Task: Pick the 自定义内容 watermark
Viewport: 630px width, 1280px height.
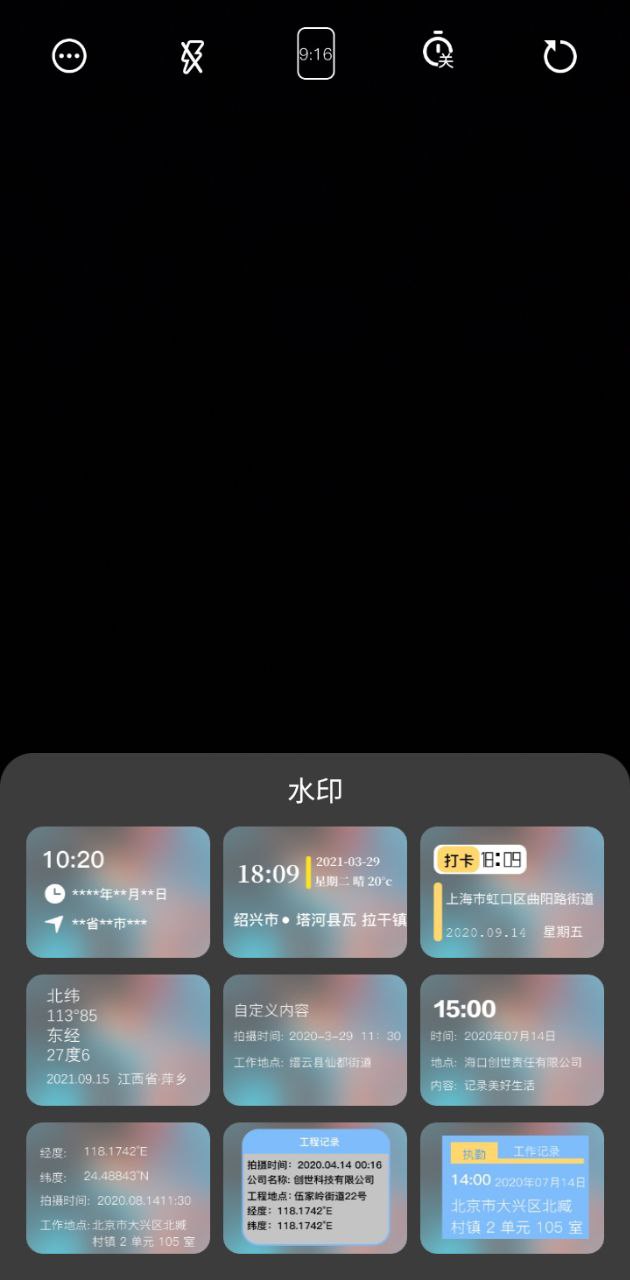Action: 315,1040
